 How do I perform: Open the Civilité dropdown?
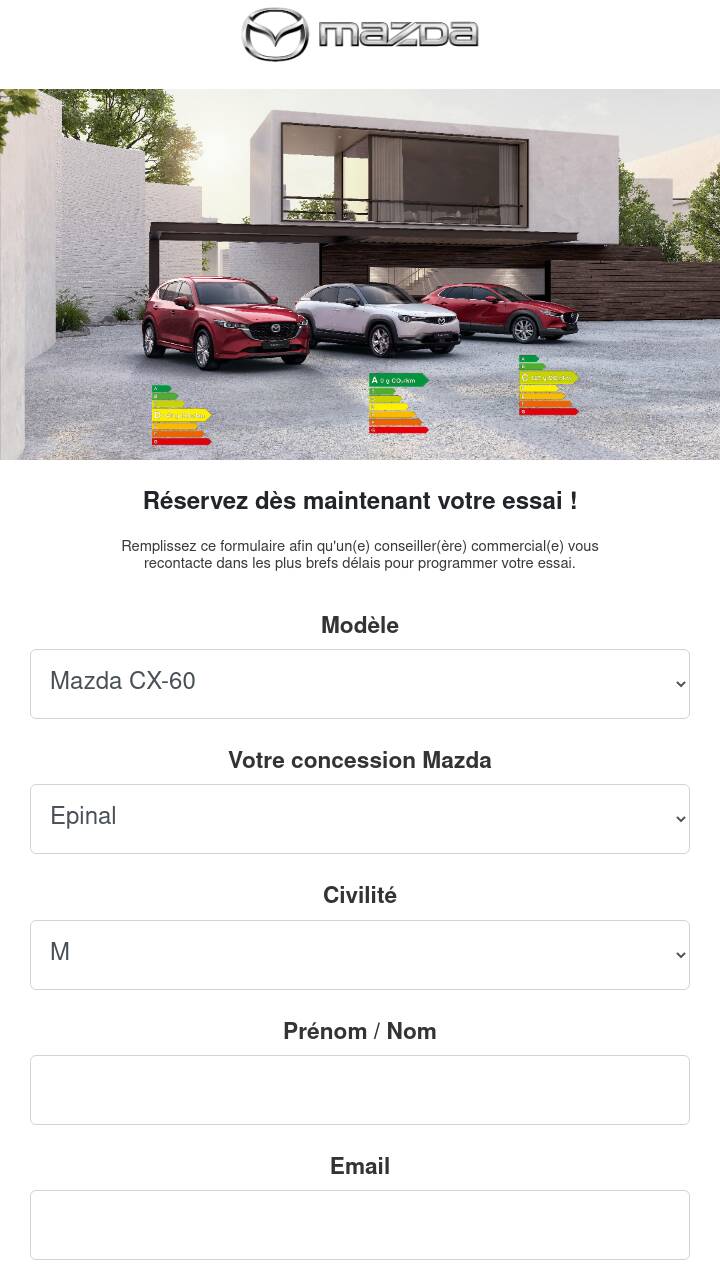pyautogui.click(x=360, y=955)
